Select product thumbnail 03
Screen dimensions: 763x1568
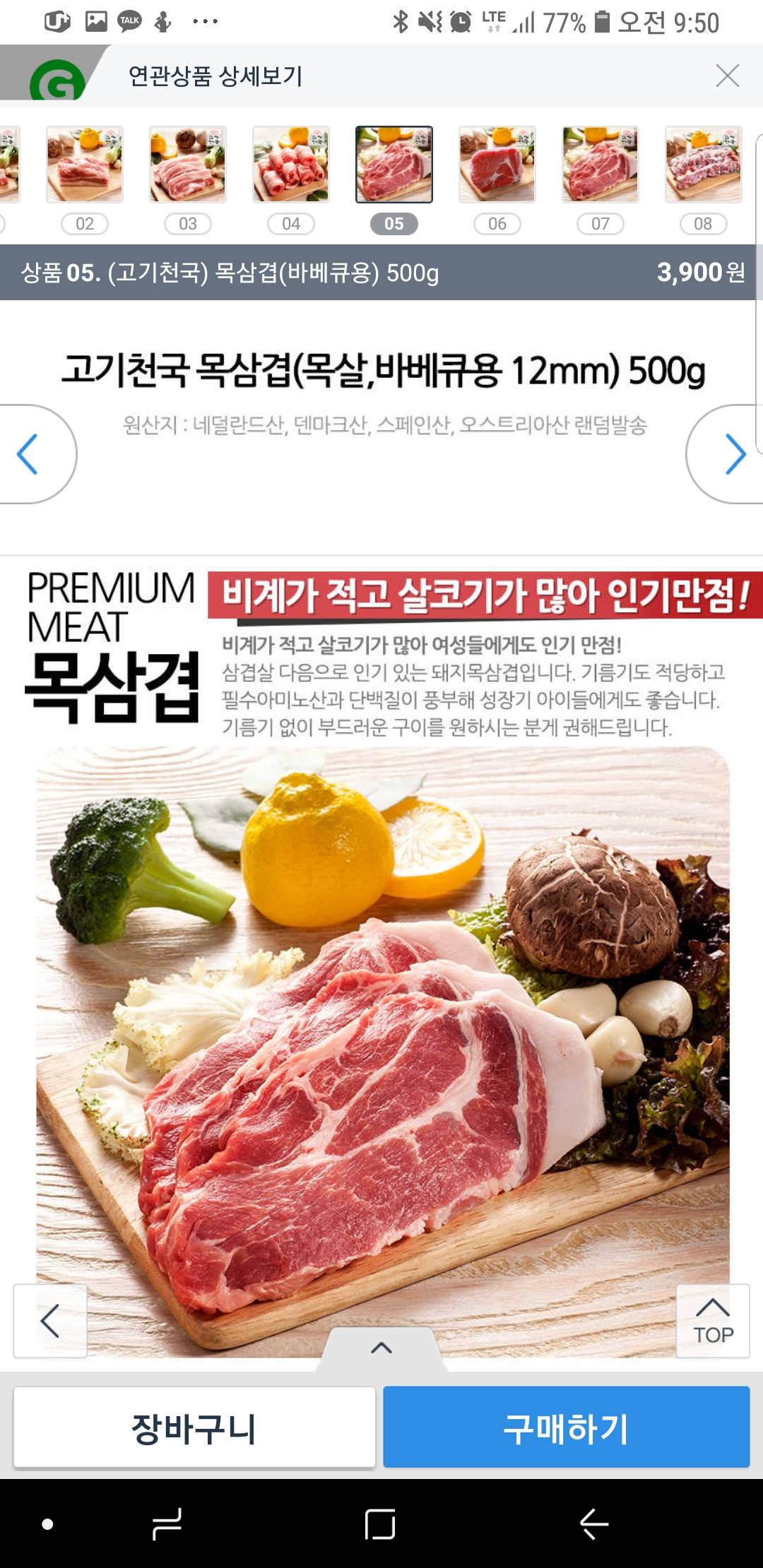[x=188, y=165]
